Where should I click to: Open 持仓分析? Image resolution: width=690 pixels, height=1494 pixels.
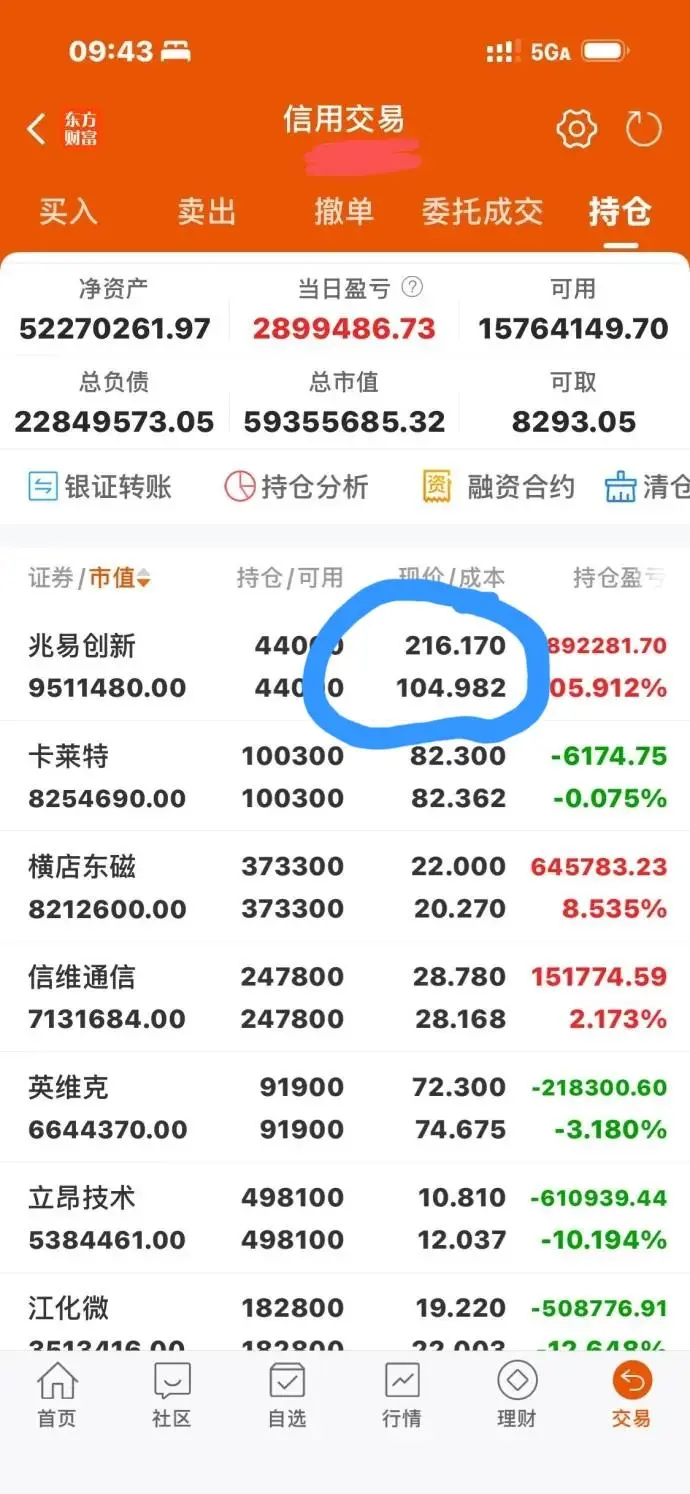[297, 487]
